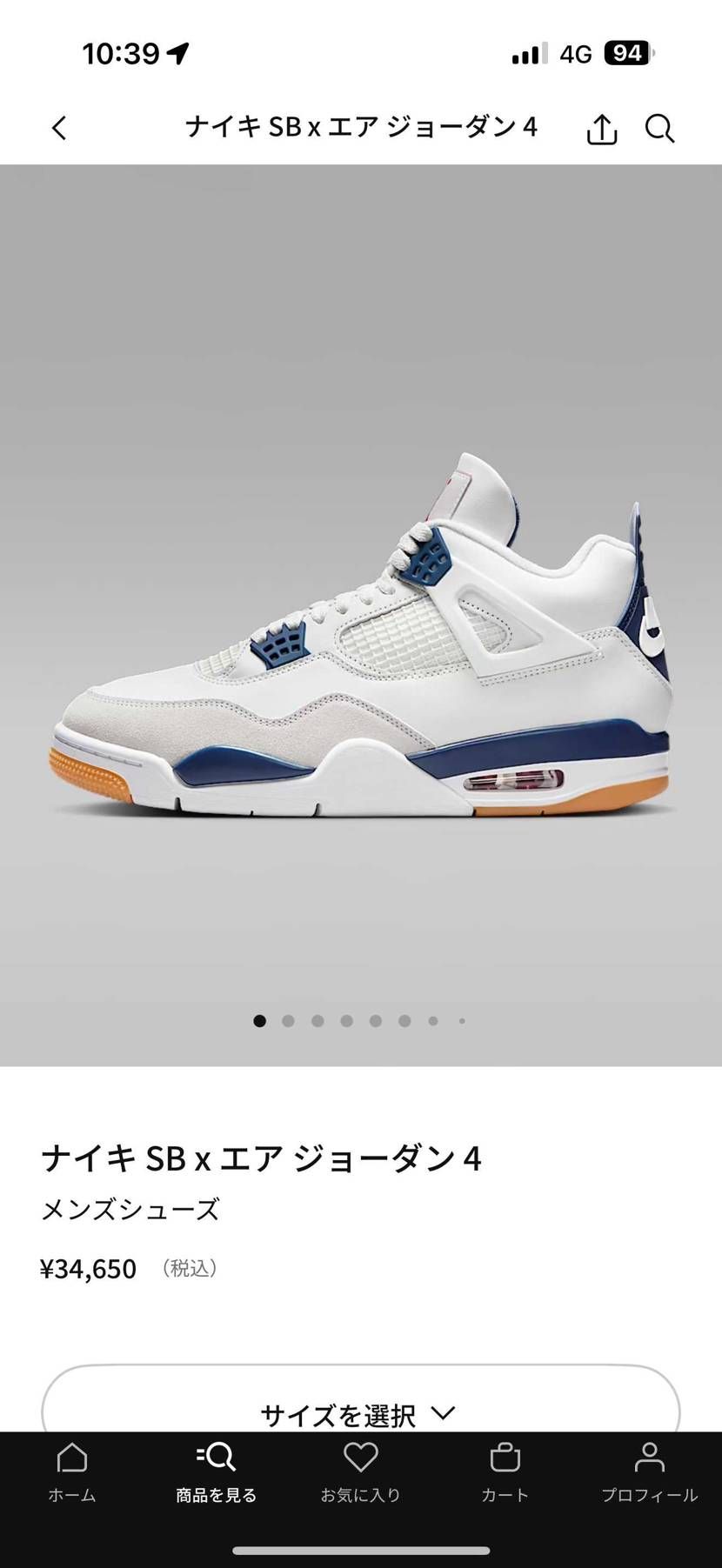Open search with the magnifier icon

(x=659, y=129)
